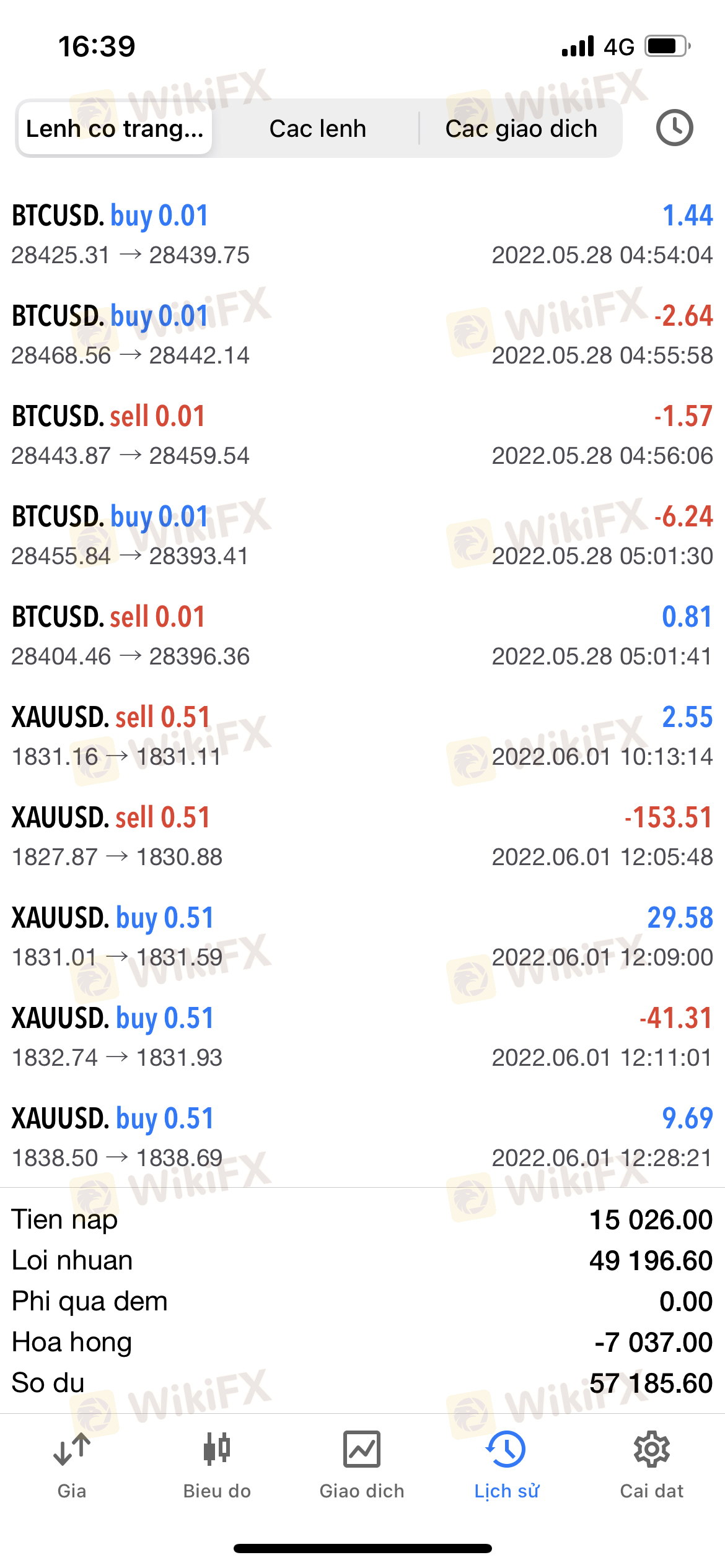This screenshot has height=1568, width=725.
Task: Open the clock icon for history period
Action: (674, 128)
